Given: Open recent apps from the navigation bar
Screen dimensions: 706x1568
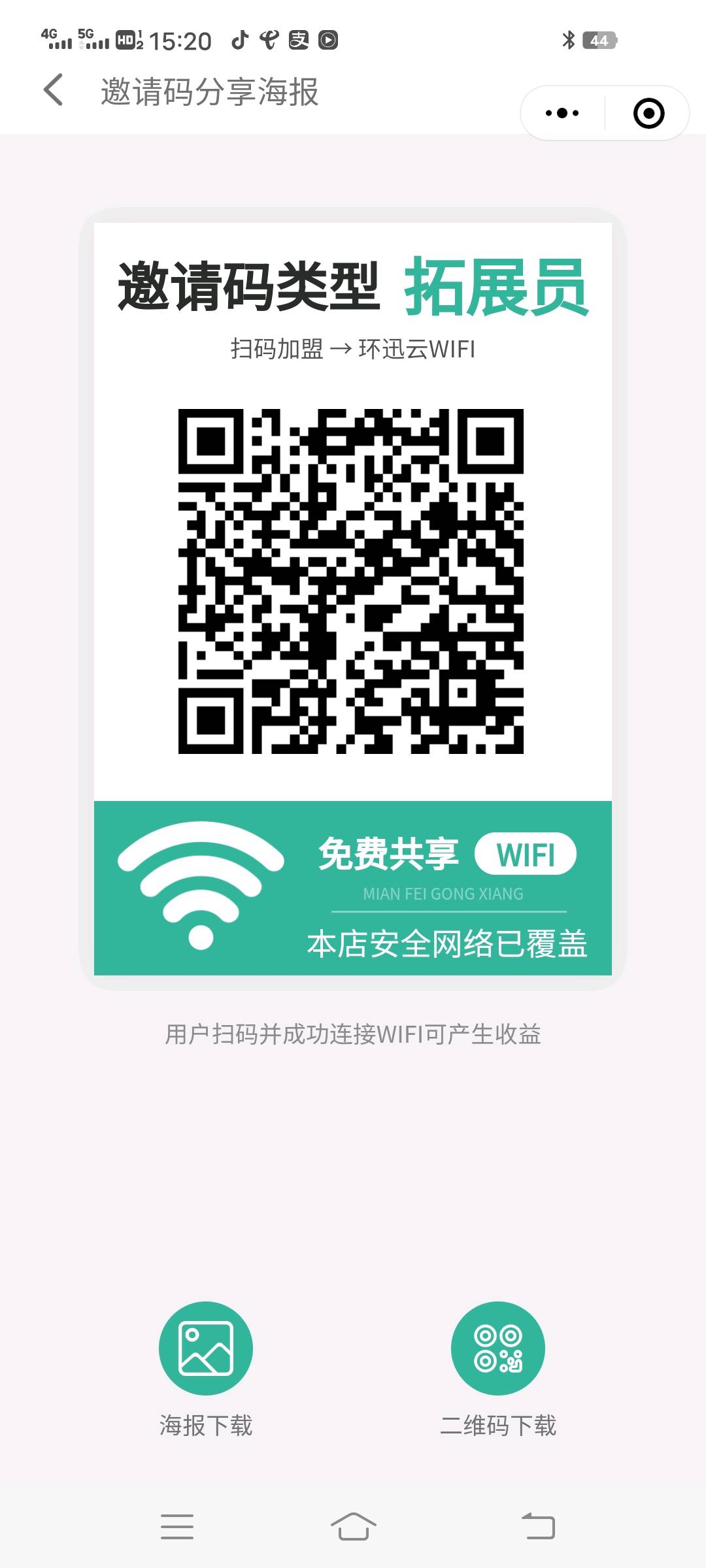Looking at the screenshot, I should coord(177,1527).
